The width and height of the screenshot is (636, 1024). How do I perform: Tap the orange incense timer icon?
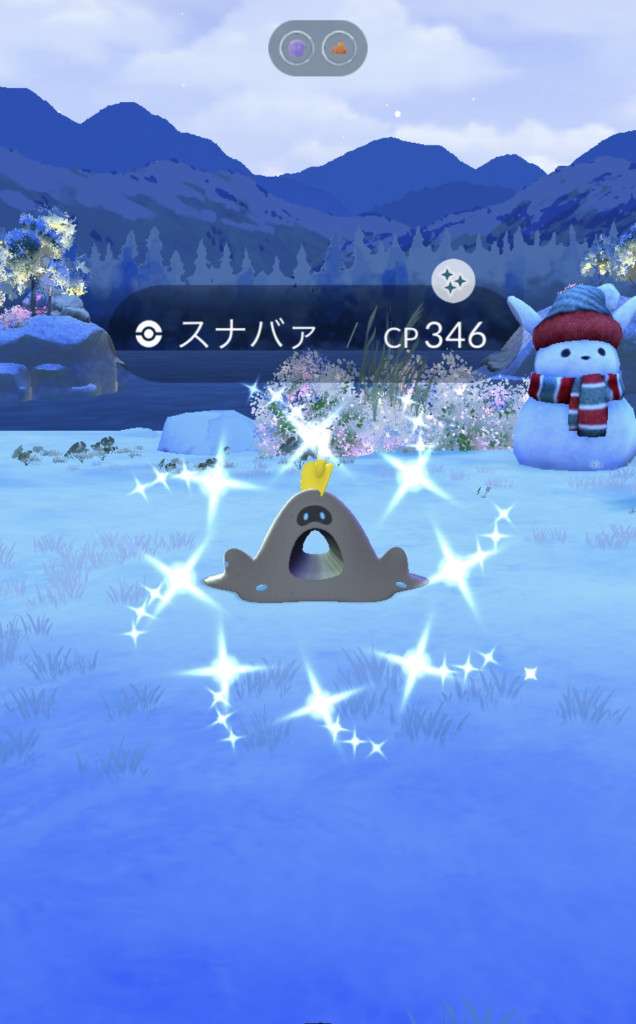click(x=339, y=48)
